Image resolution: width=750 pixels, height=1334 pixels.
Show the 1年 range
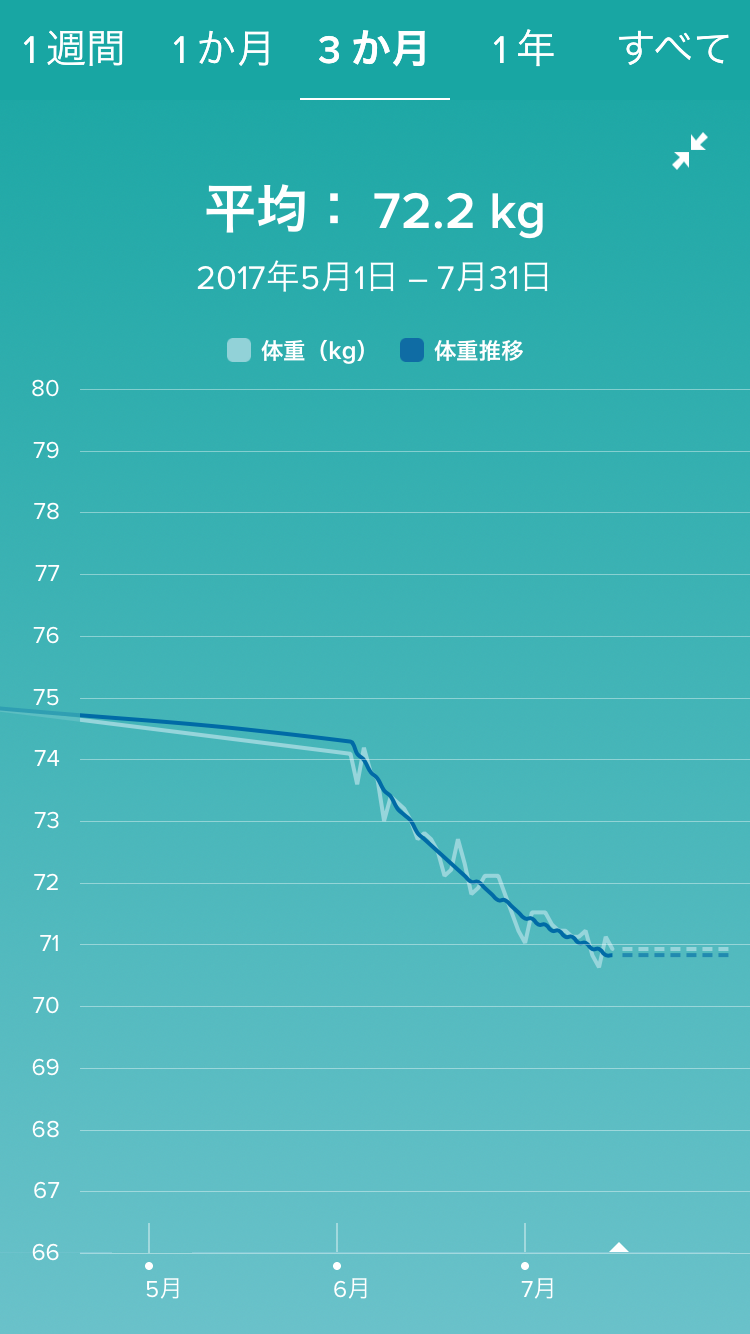524,49
